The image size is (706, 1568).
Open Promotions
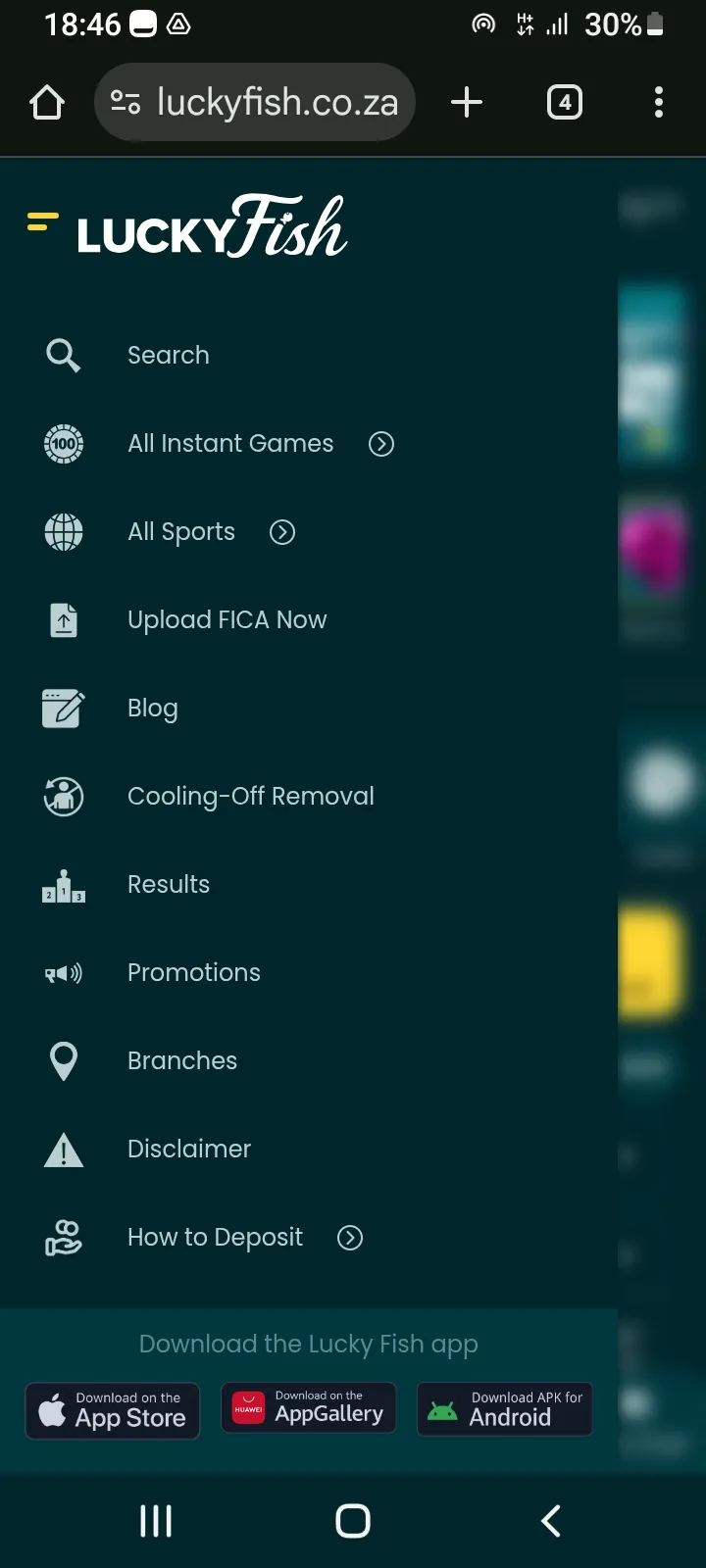pyautogui.click(x=194, y=972)
